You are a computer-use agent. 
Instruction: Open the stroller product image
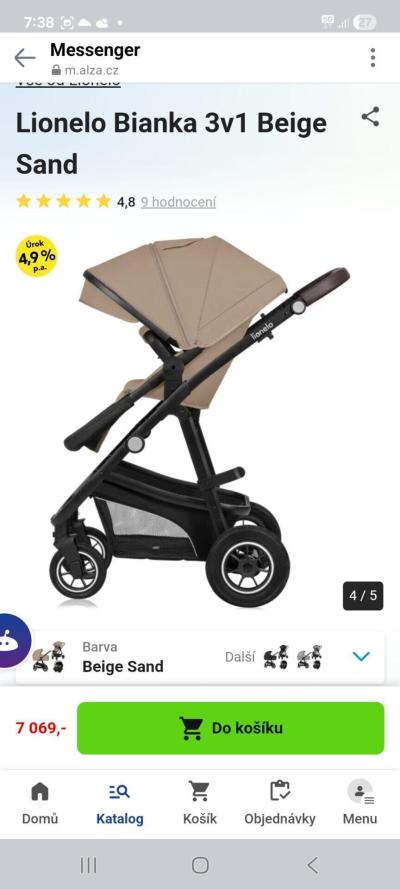[200, 420]
